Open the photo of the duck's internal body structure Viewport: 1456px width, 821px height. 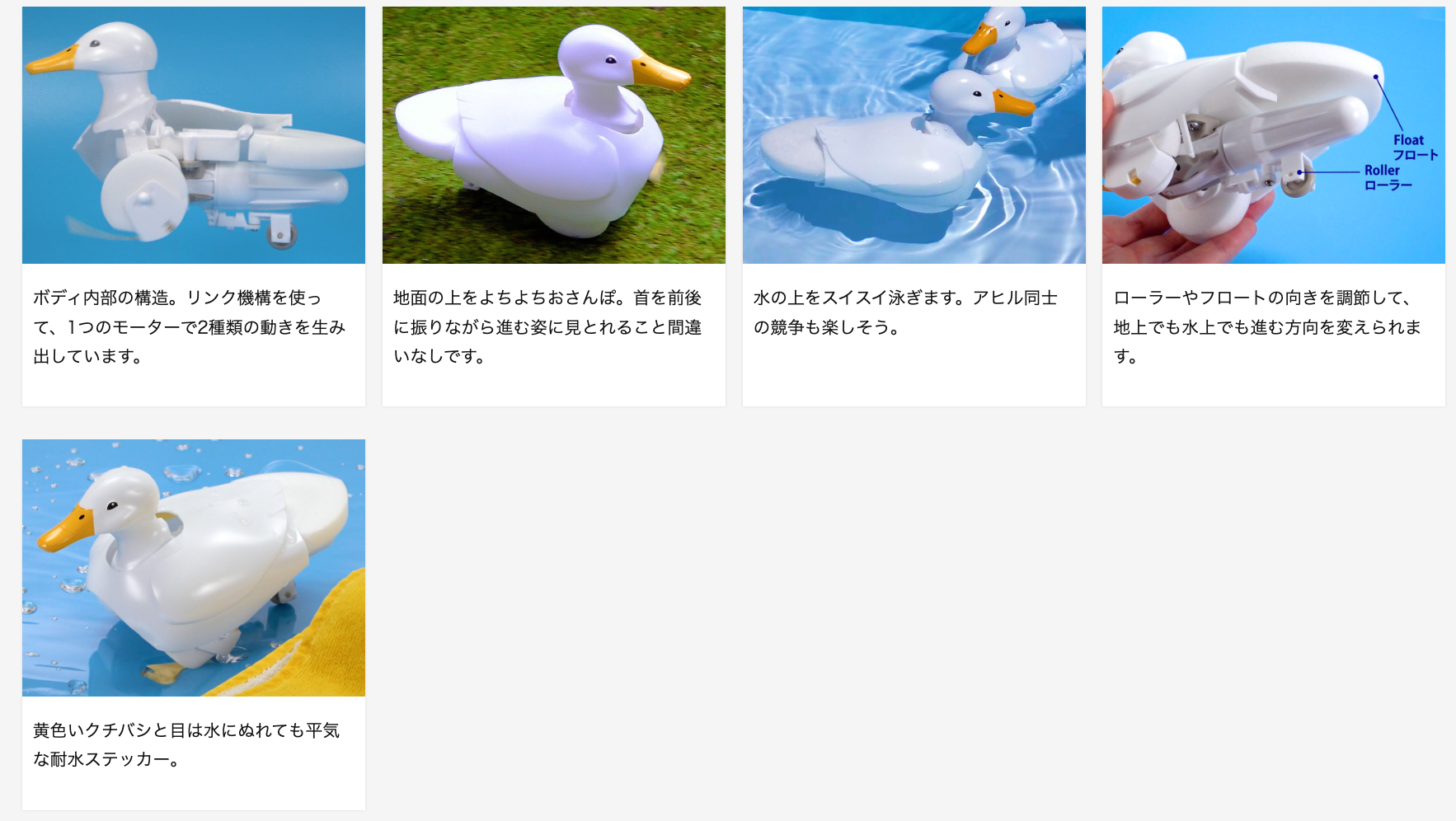point(193,135)
